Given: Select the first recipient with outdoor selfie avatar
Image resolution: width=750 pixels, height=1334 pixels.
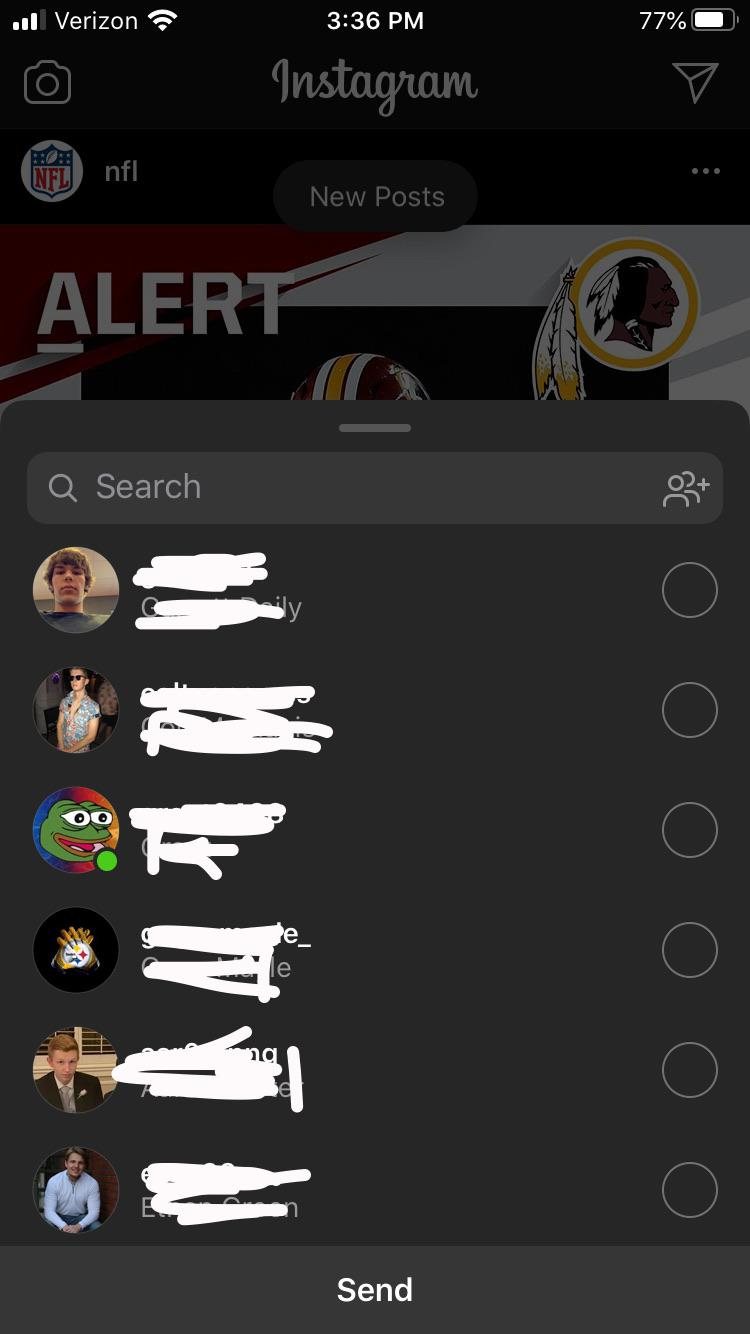Looking at the screenshot, I should pyautogui.click(x=689, y=590).
